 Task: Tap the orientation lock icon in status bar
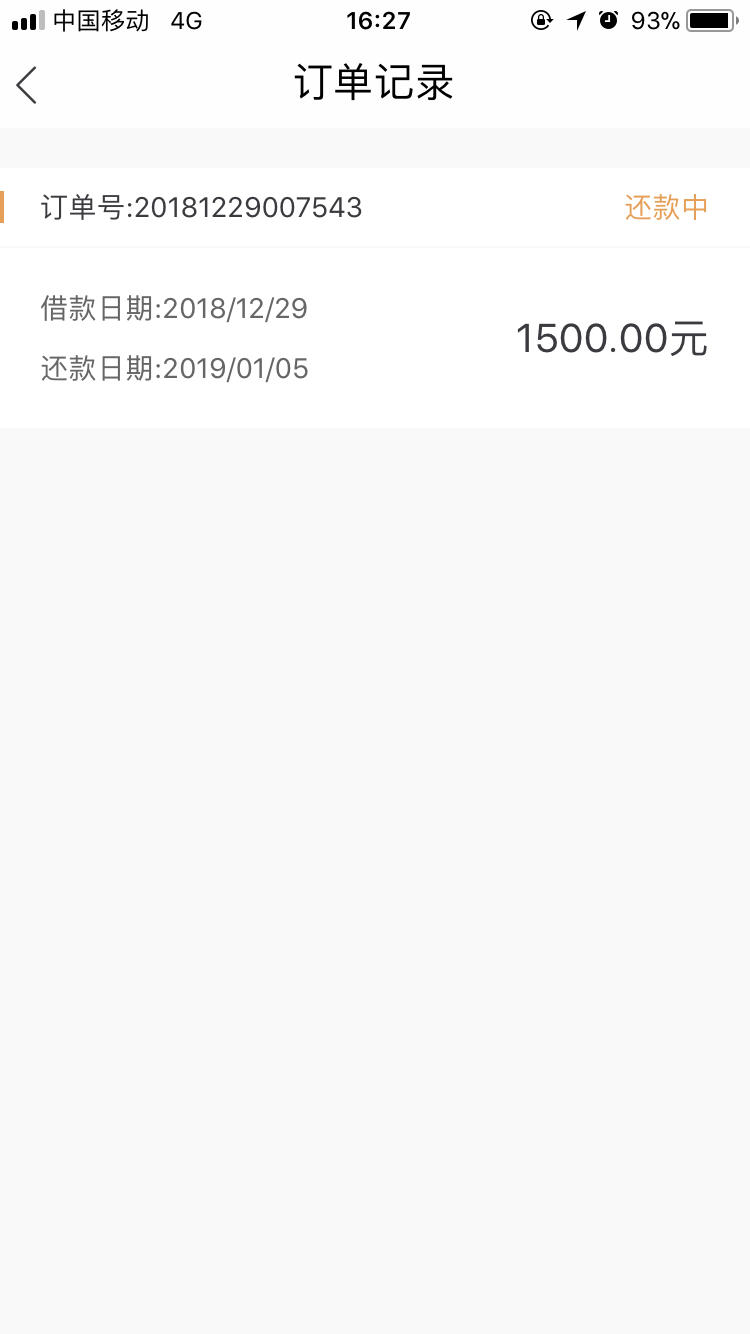[x=541, y=20]
